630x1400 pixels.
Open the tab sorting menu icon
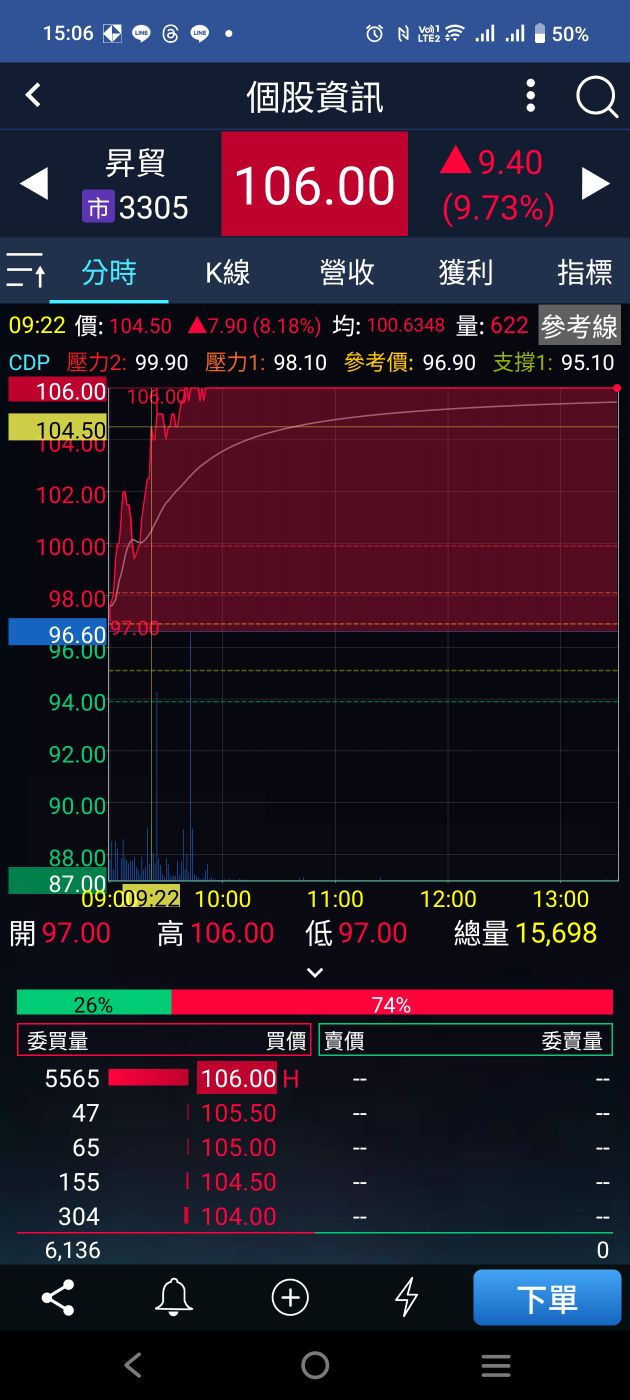[x=25, y=271]
